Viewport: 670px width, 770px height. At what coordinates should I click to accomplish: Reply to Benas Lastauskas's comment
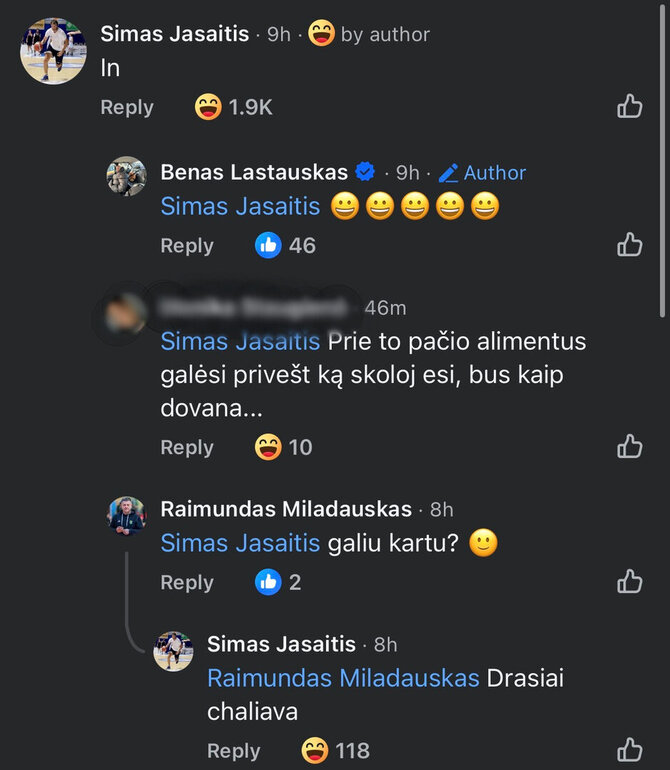pos(187,245)
